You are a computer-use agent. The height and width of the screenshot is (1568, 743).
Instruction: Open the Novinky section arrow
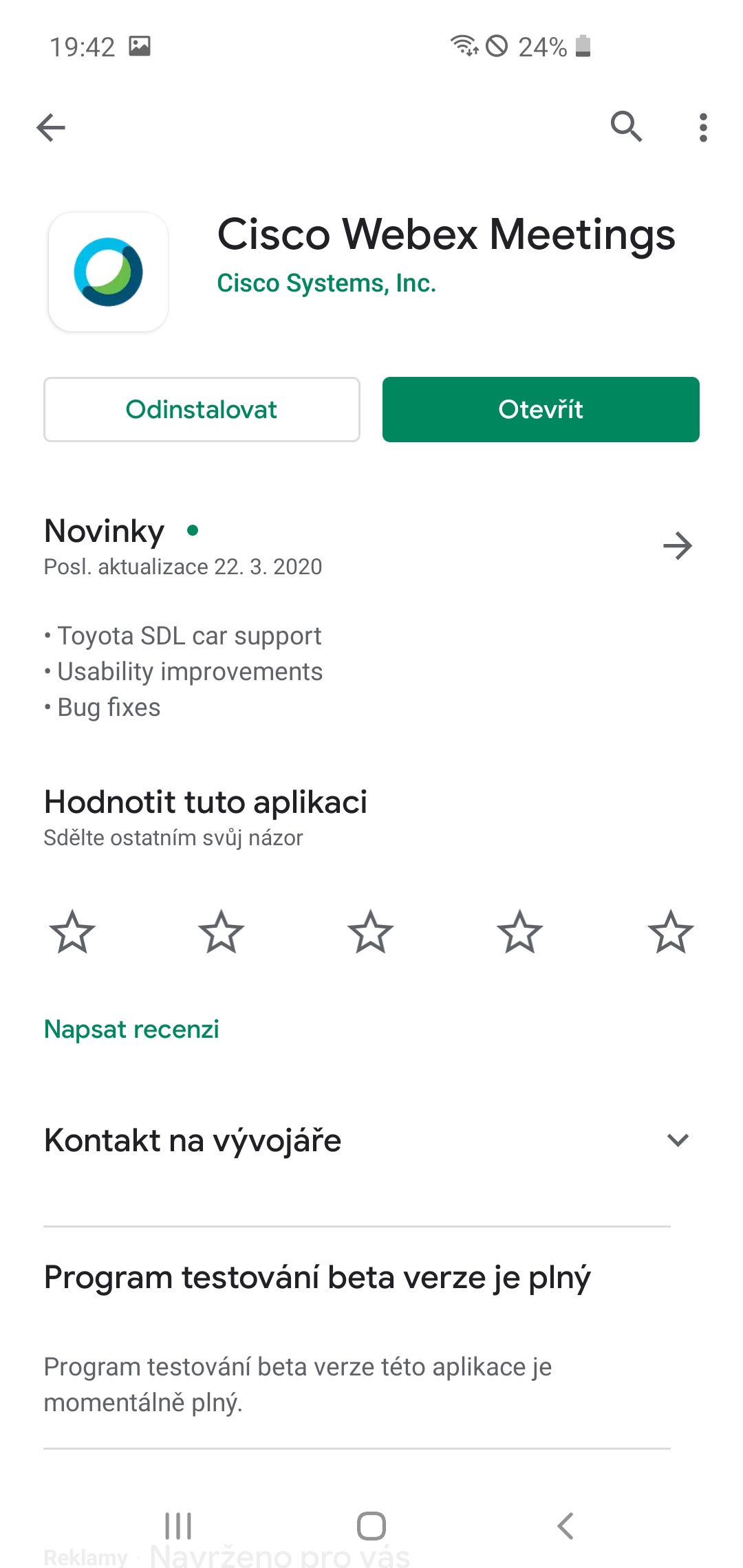click(678, 546)
